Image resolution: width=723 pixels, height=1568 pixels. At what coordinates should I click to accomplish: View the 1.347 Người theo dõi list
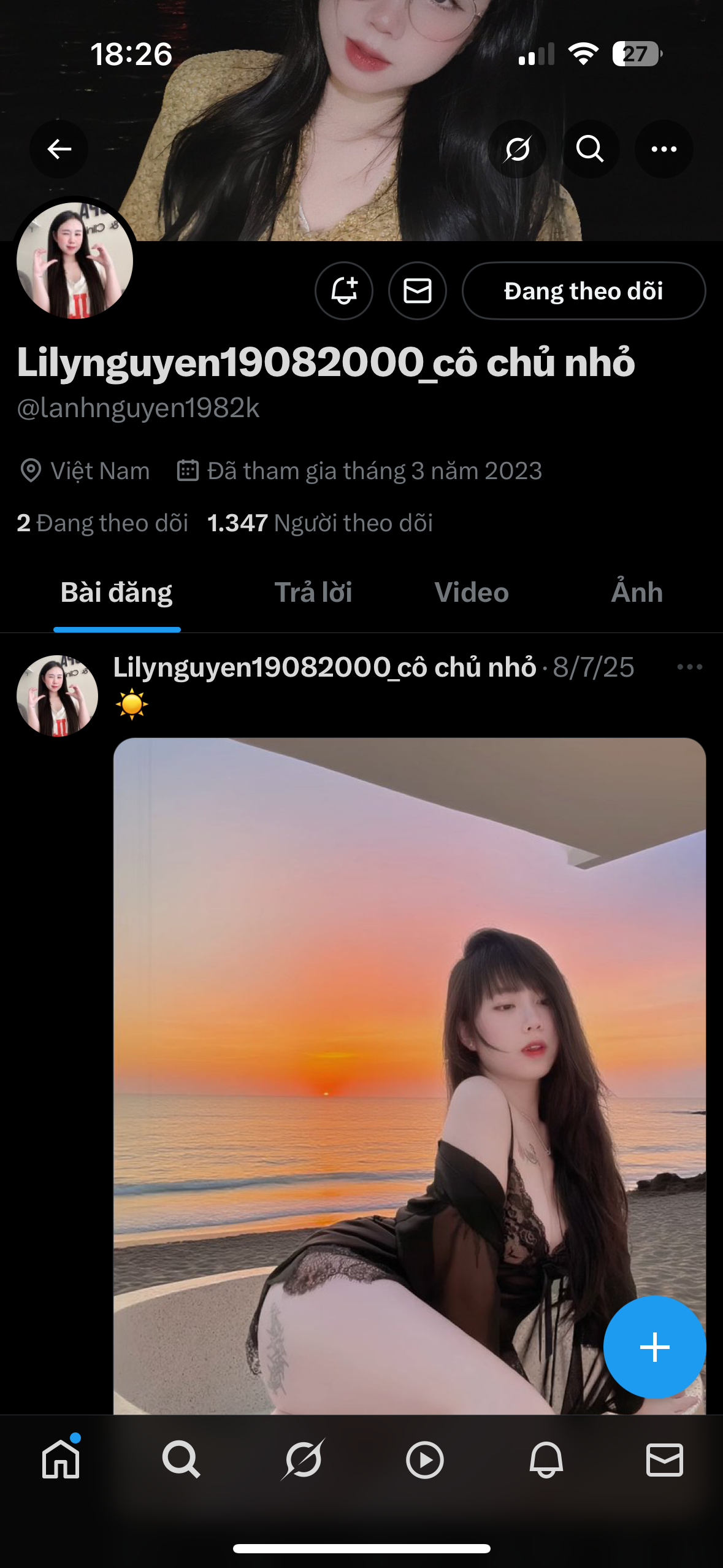tap(320, 523)
